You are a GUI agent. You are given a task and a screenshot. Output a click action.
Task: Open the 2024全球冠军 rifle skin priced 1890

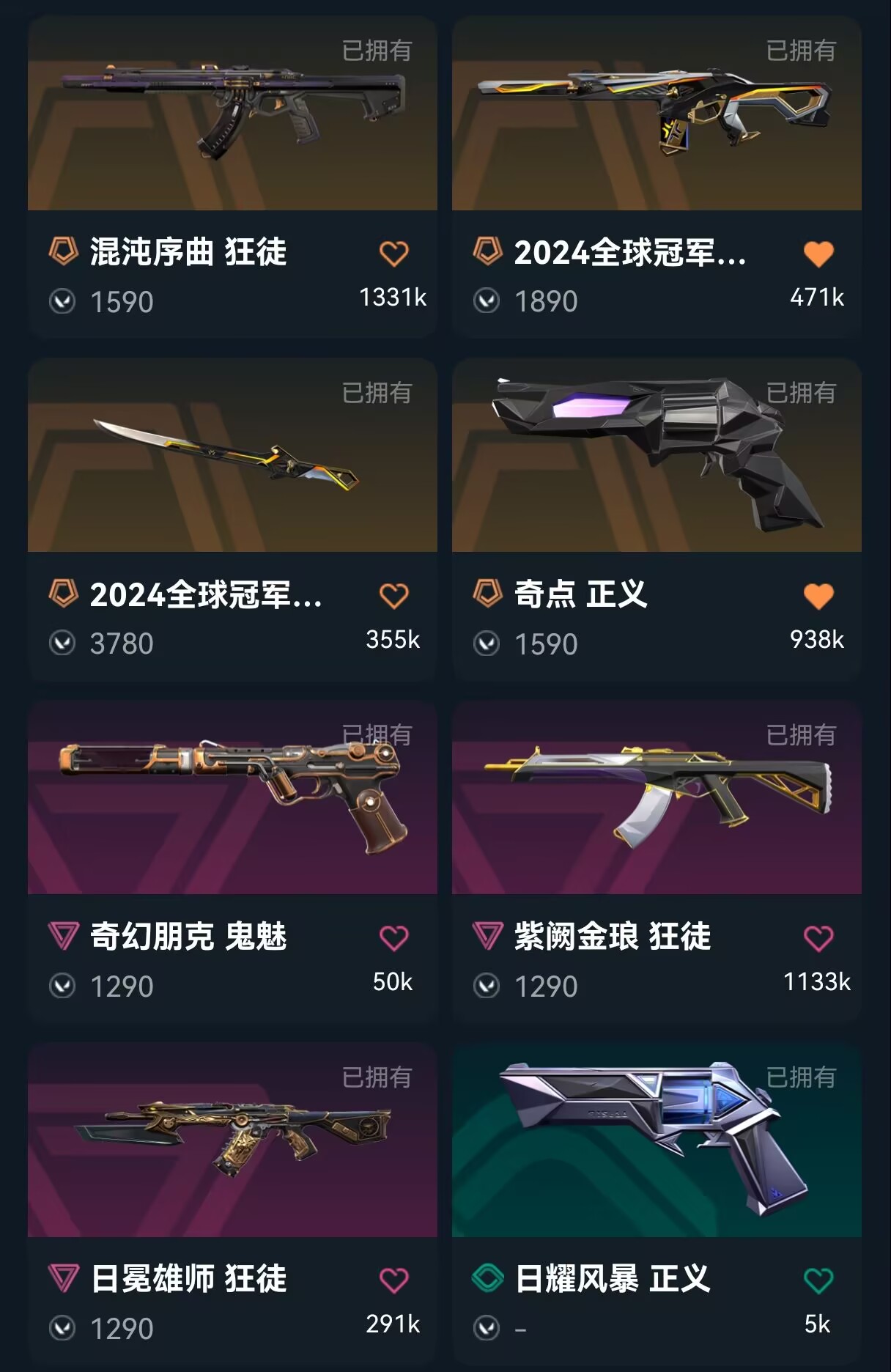coord(657,114)
